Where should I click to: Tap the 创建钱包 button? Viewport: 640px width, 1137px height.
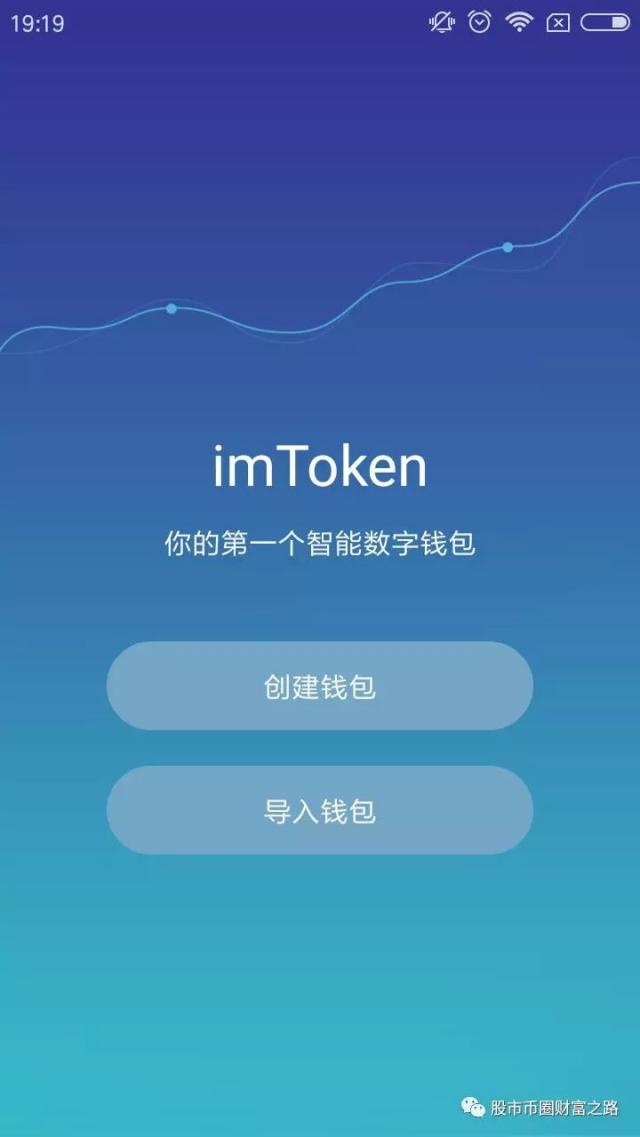click(x=319, y=686)
